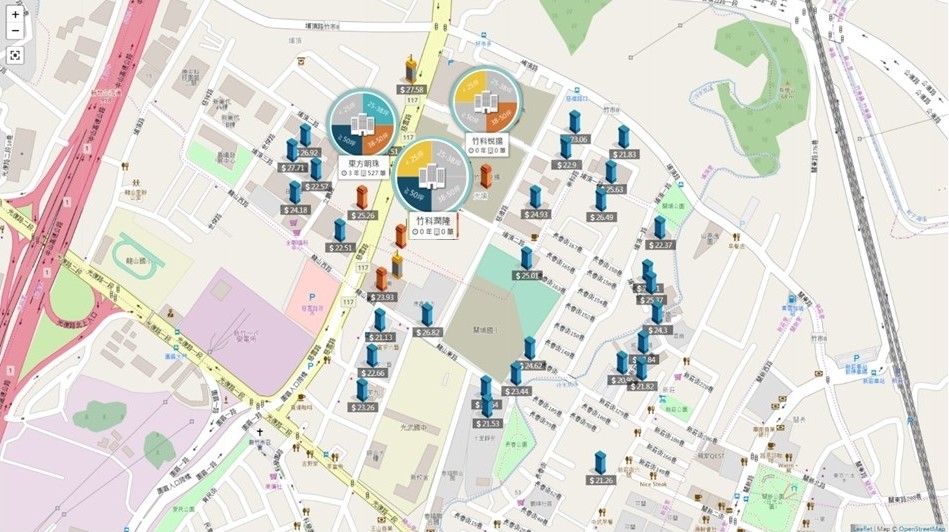949x532 pixels.
Task: Open the OpenStreetMap attribution link
Action: pyautogui.click(x=916, y=527)
